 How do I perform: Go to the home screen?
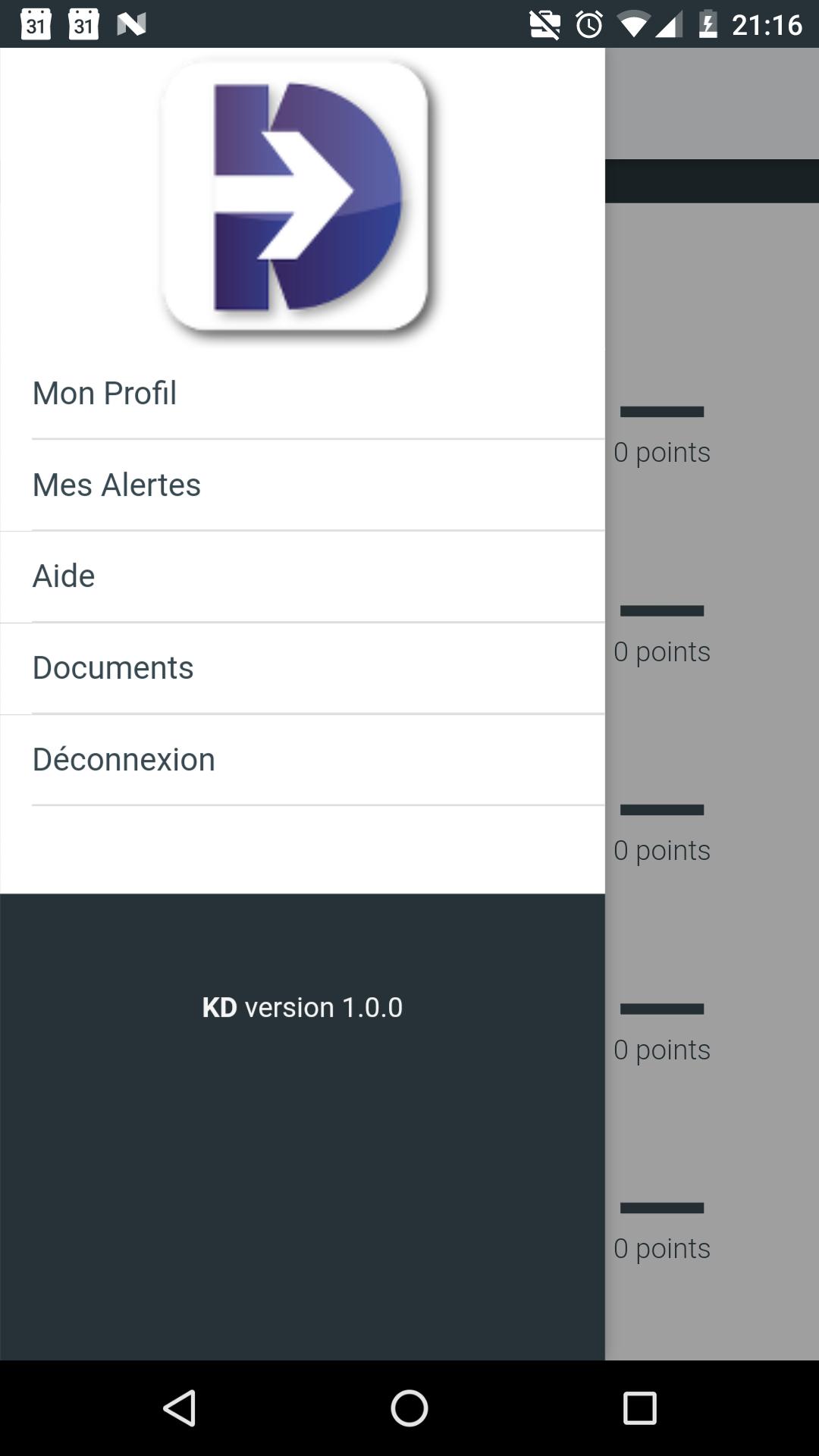tap(409, 1408)
